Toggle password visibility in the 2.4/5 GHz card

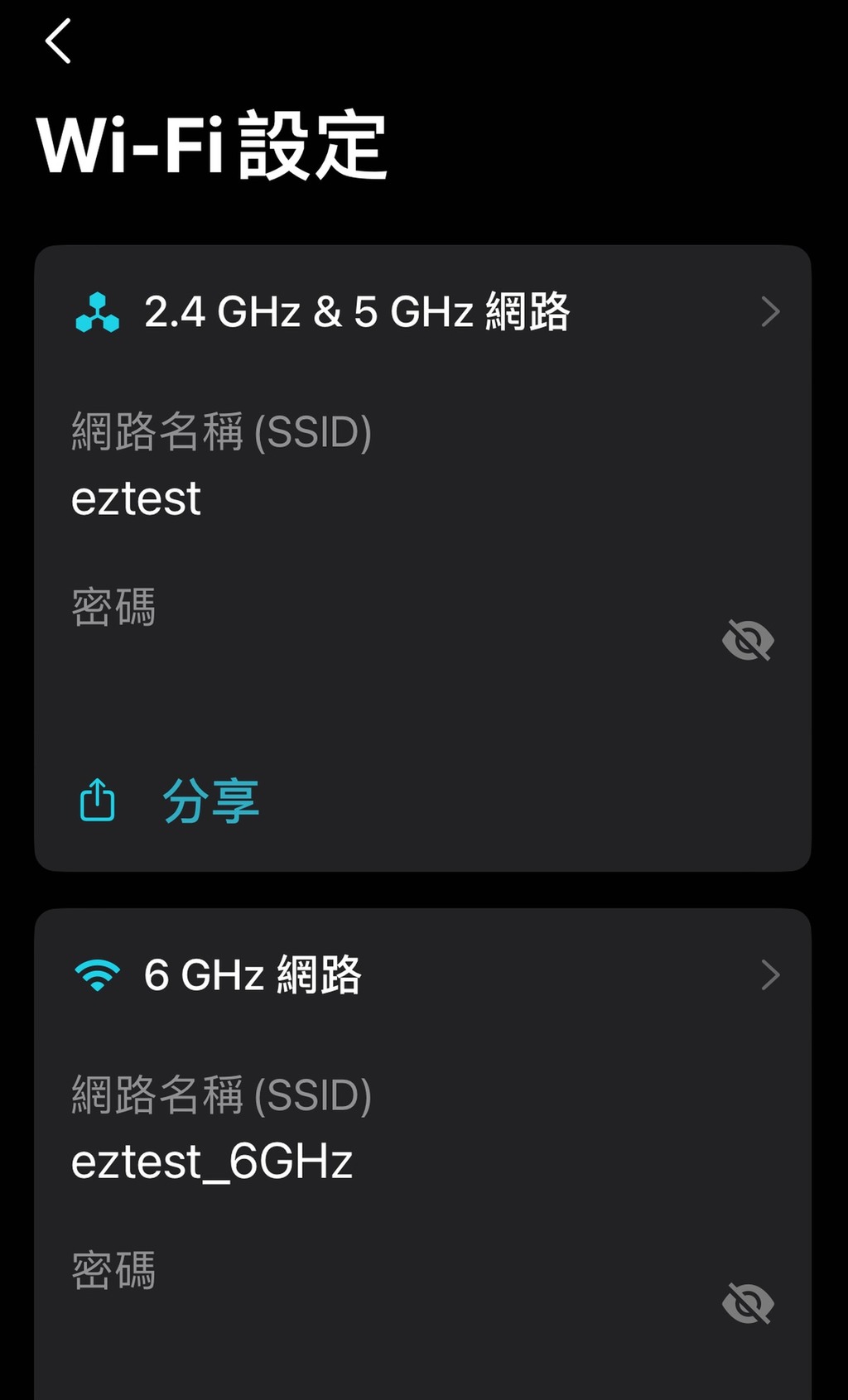tap(748, 637)
